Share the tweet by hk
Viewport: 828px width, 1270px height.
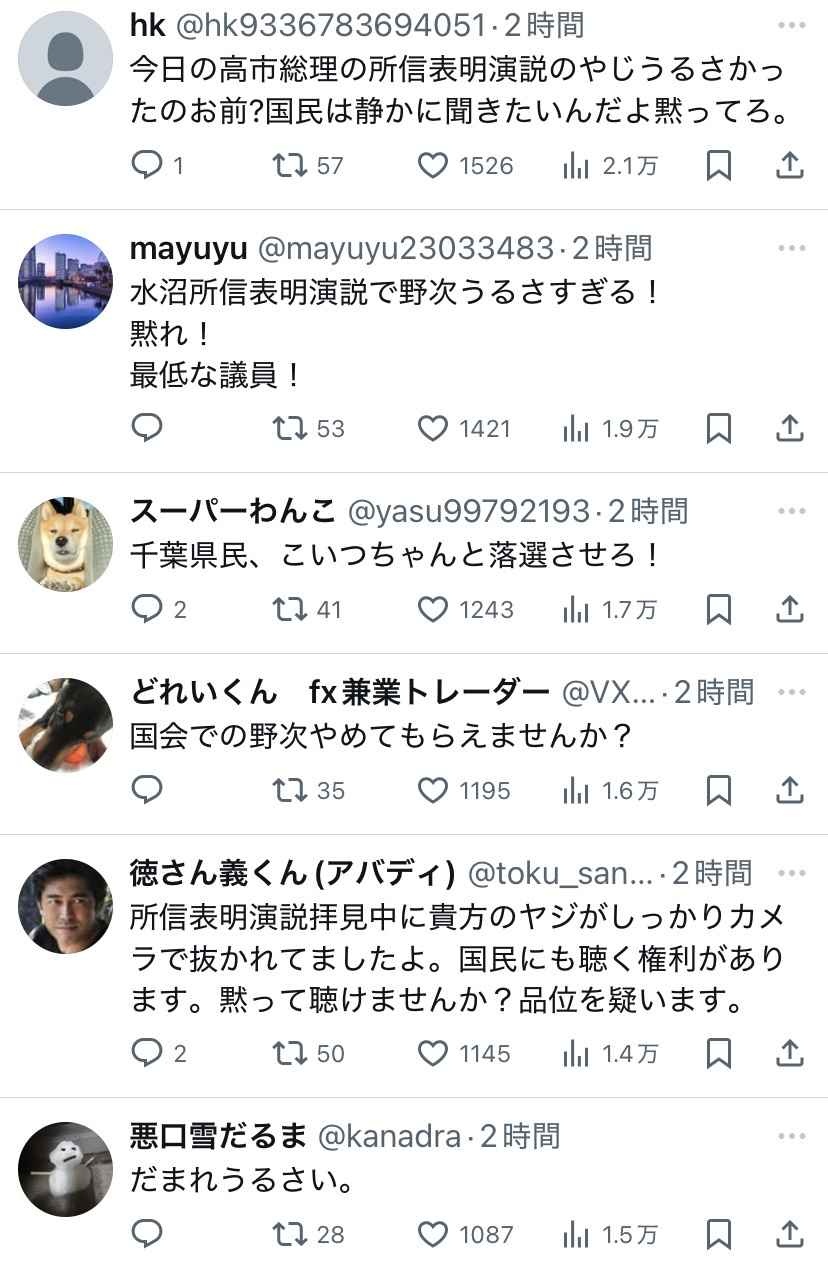790,165
